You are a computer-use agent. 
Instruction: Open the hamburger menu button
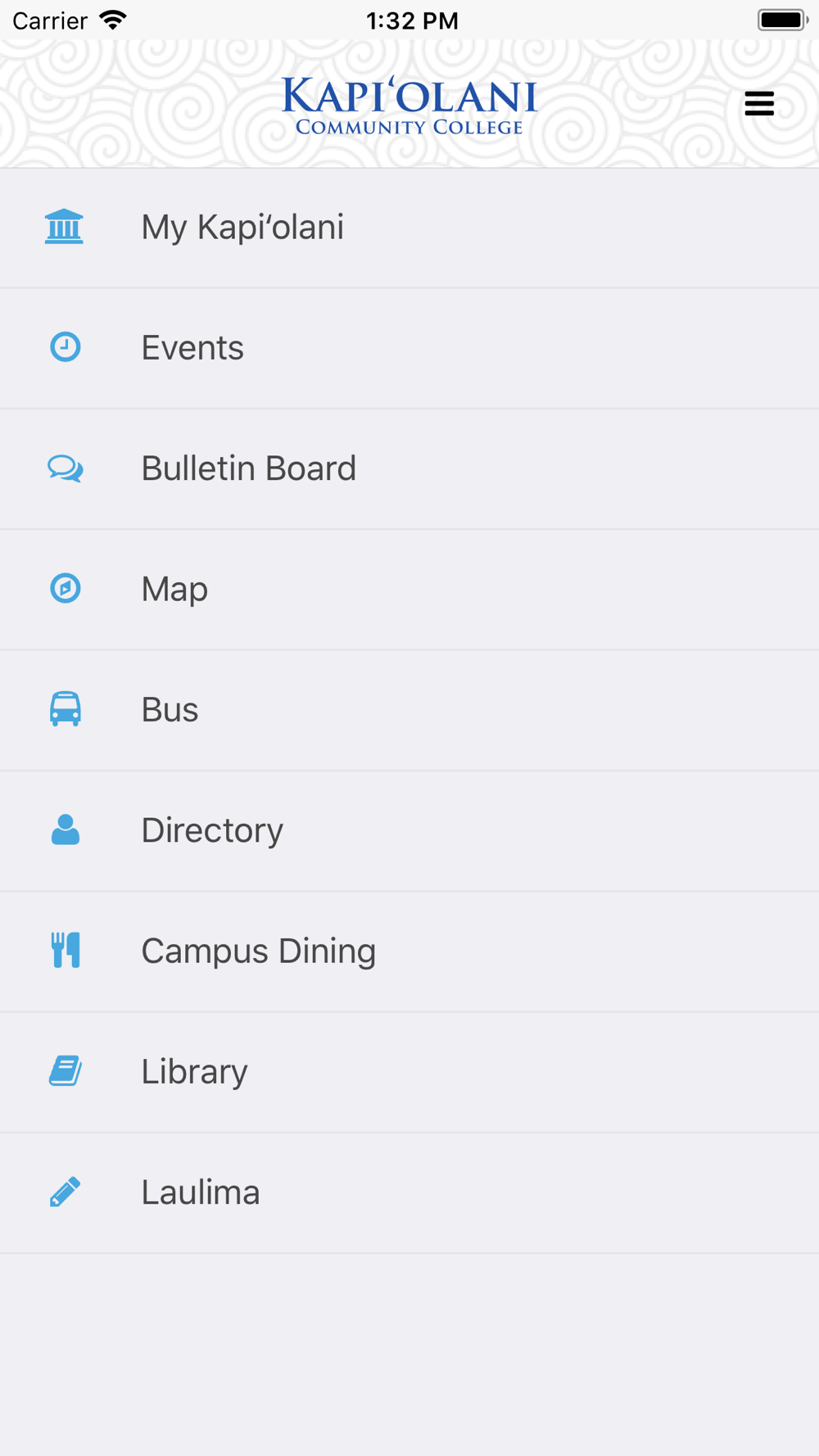coord(759,104)
